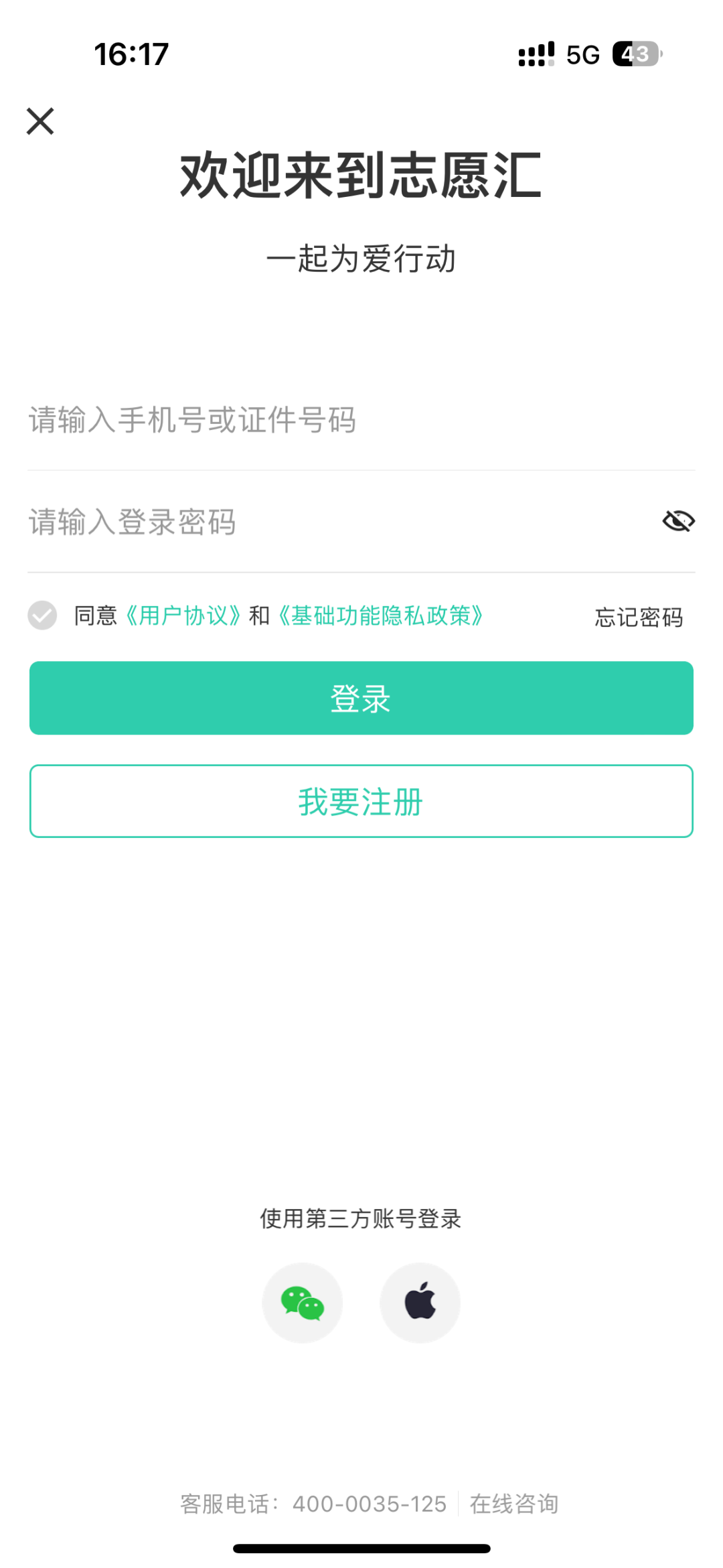Open 在线咨询 online consultation

(x=514, y=1504)
